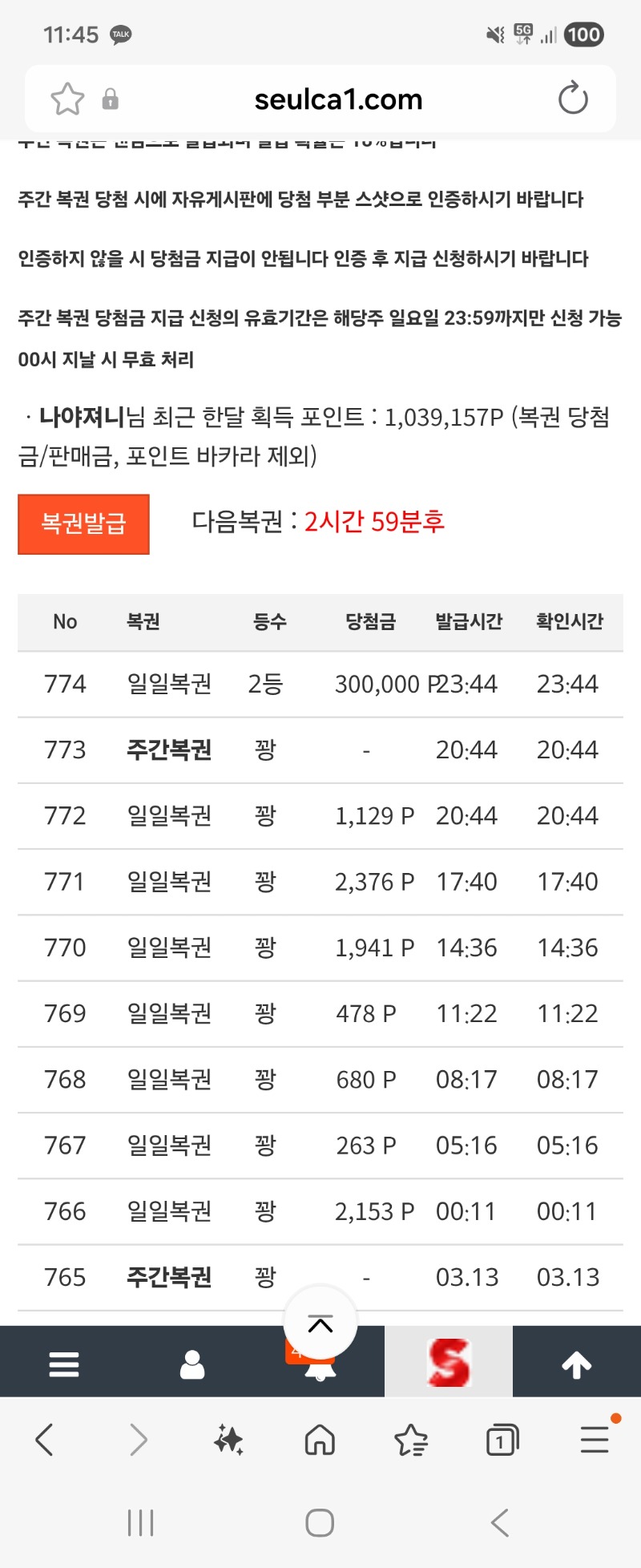Open the site hamburger menu
Screen dimensions: 641x1568
[x=64, y=1364]
